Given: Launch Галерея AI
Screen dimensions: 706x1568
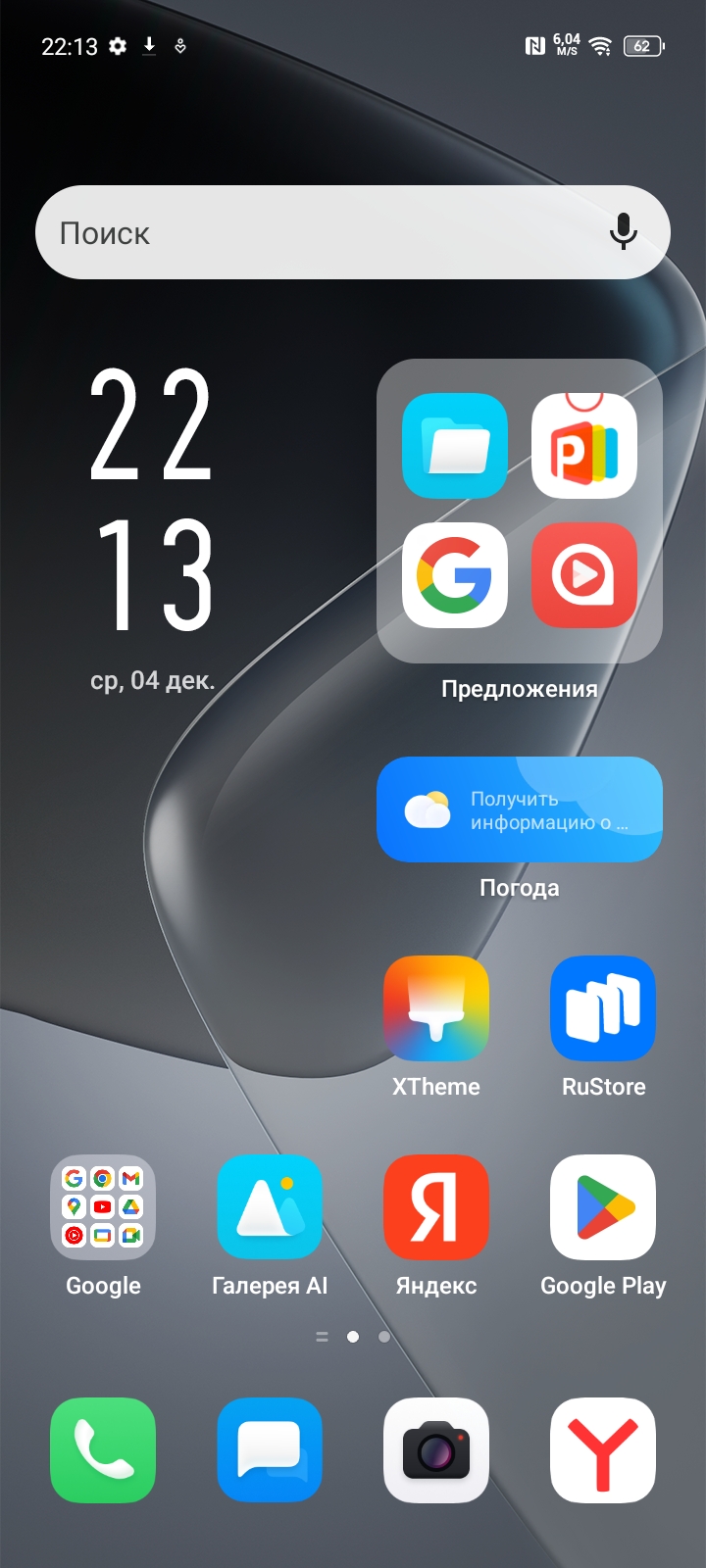Looking at the screenshot, I should click(x=270, y=1207).
